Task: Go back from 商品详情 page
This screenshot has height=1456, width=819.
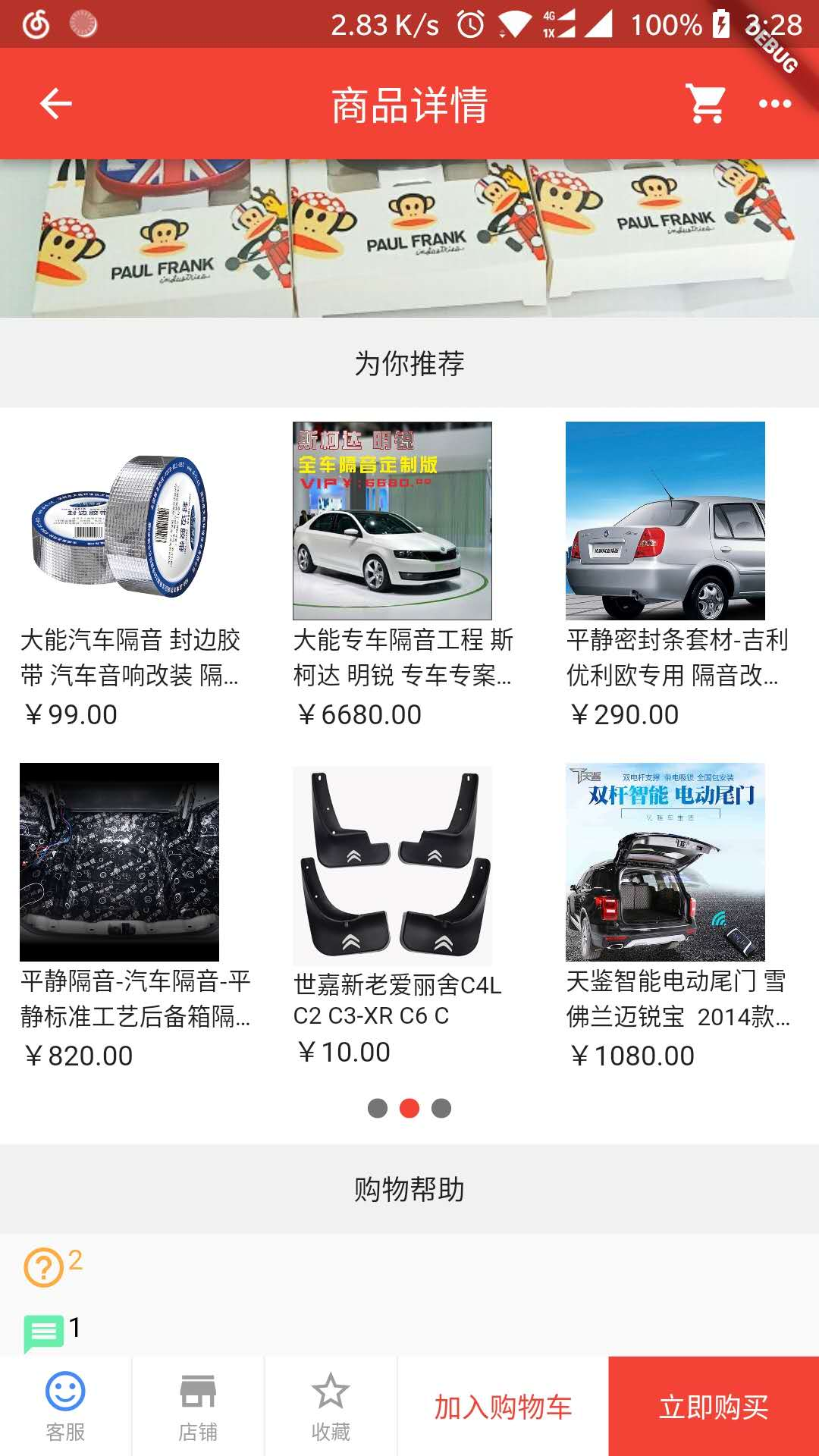Action: [x=55, y=104]
